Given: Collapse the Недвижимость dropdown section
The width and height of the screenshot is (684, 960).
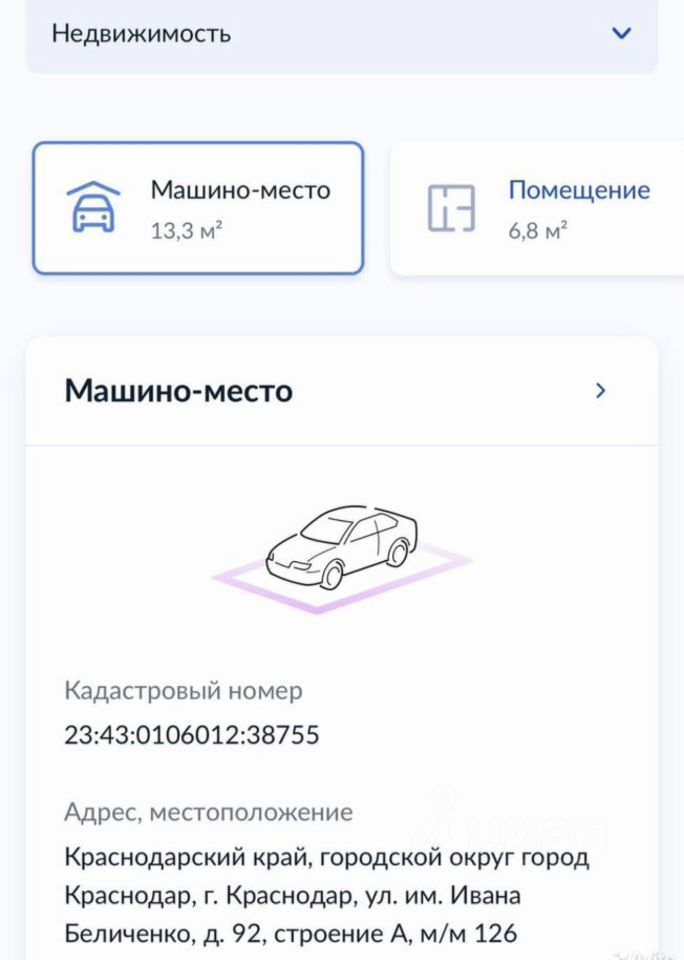Looking at the screenshot, I should click(621, 33).
